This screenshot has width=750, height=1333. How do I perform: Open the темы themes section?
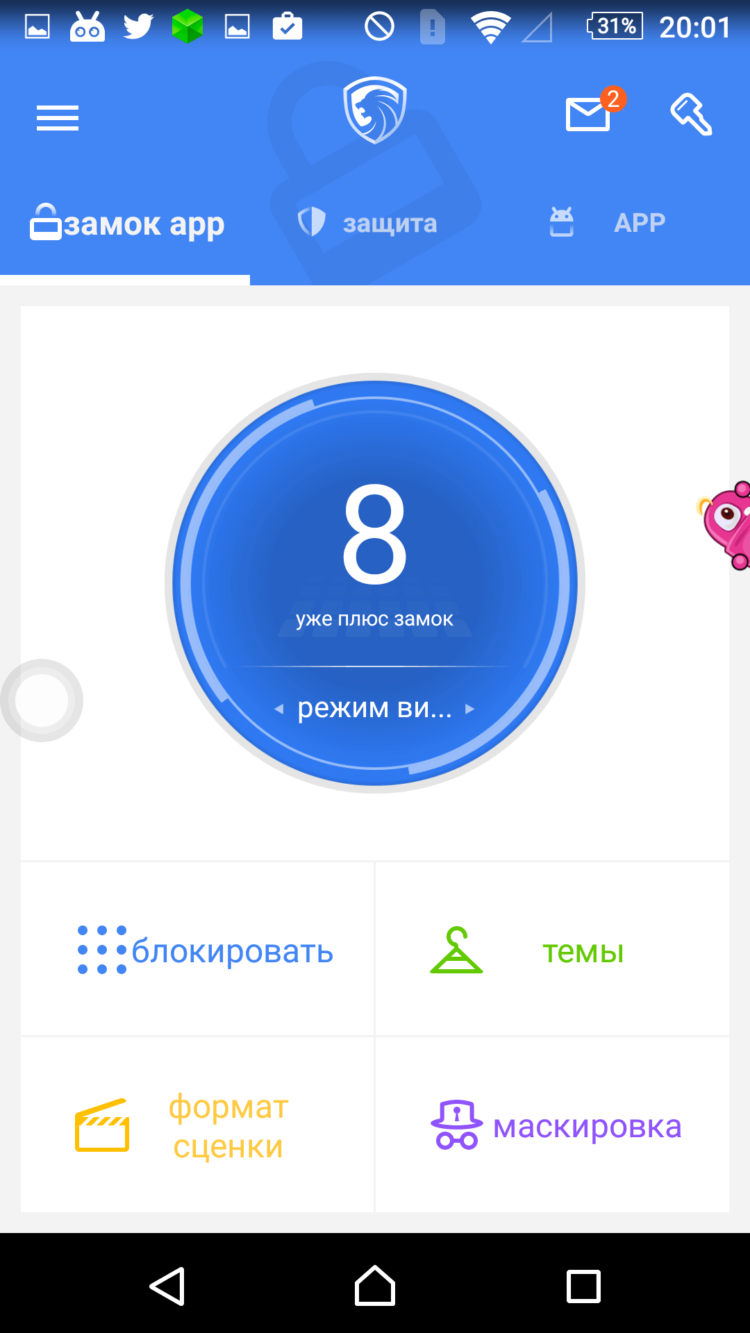551,950
